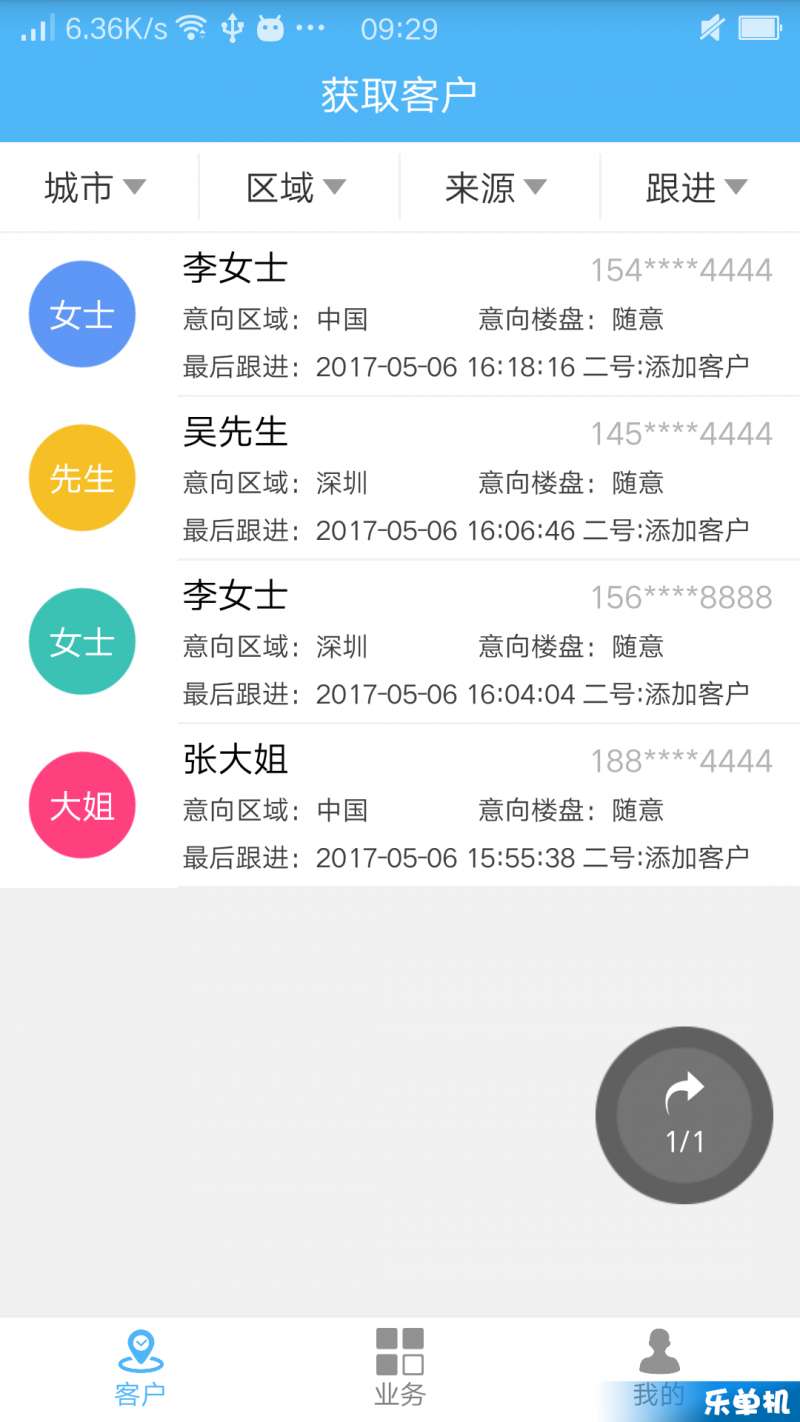Expand the 城市 filter dropdown

point(97,187)
